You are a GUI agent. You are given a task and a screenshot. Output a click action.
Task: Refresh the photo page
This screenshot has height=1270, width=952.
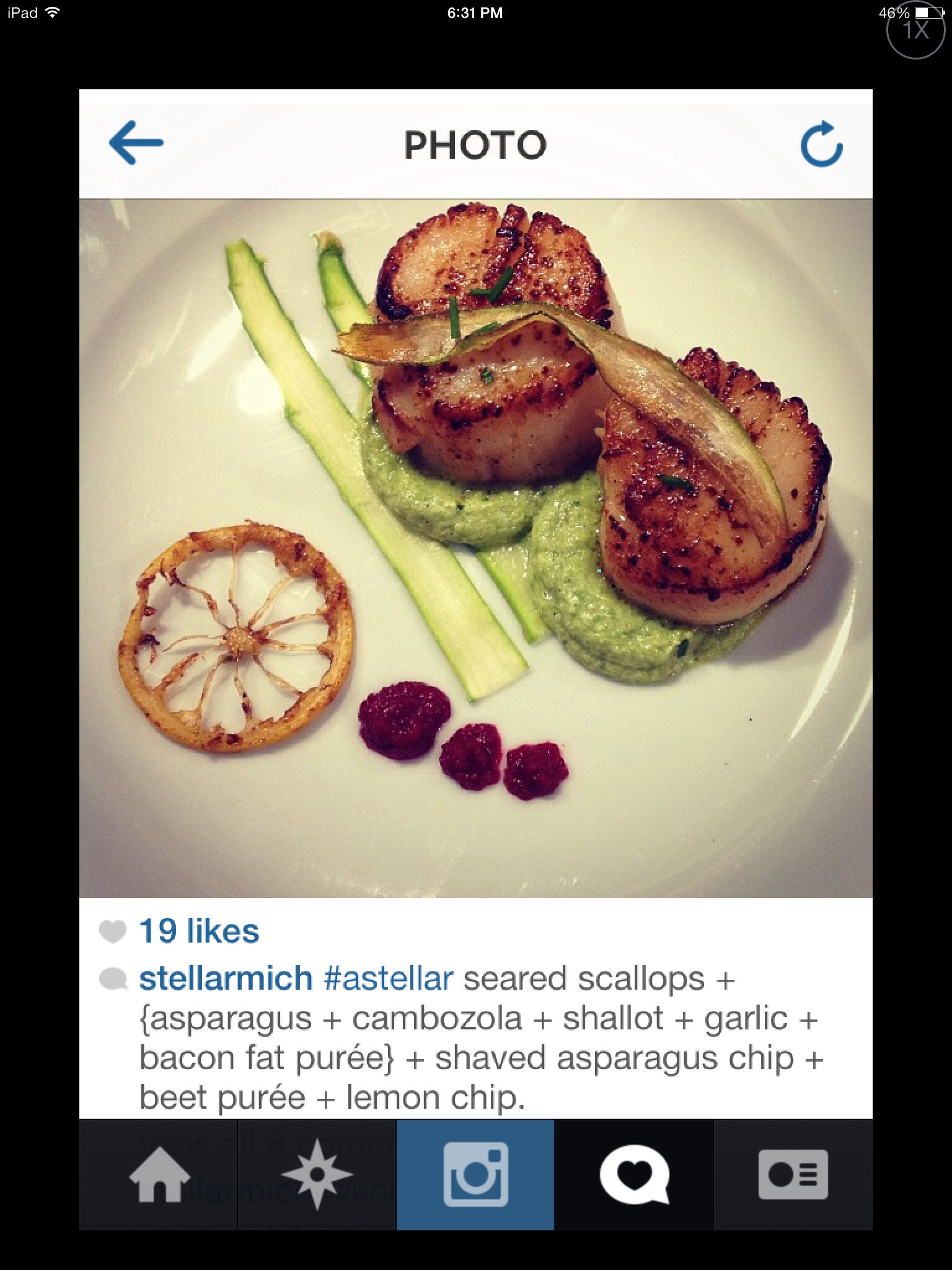point(821,144)
